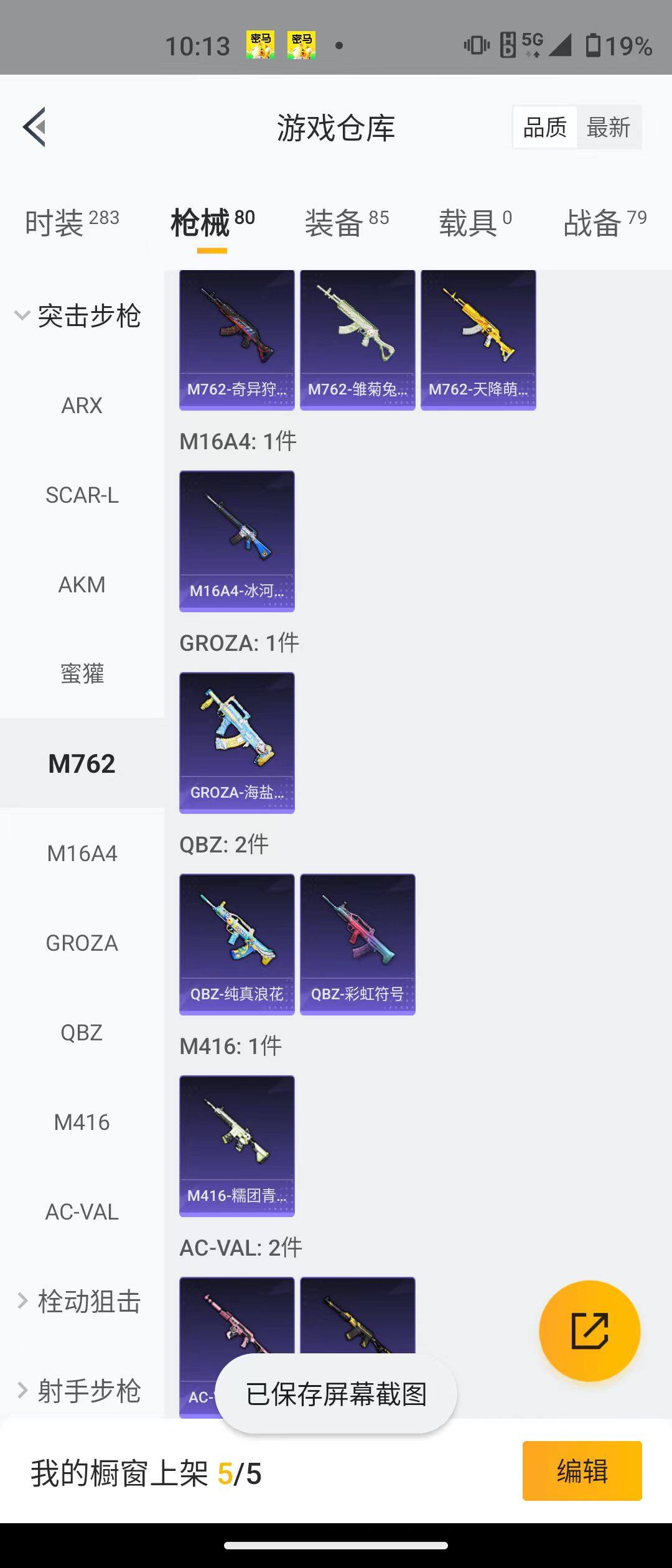Expand the 射手步枪 category

pyautogui.click(x=79, y=1391)
